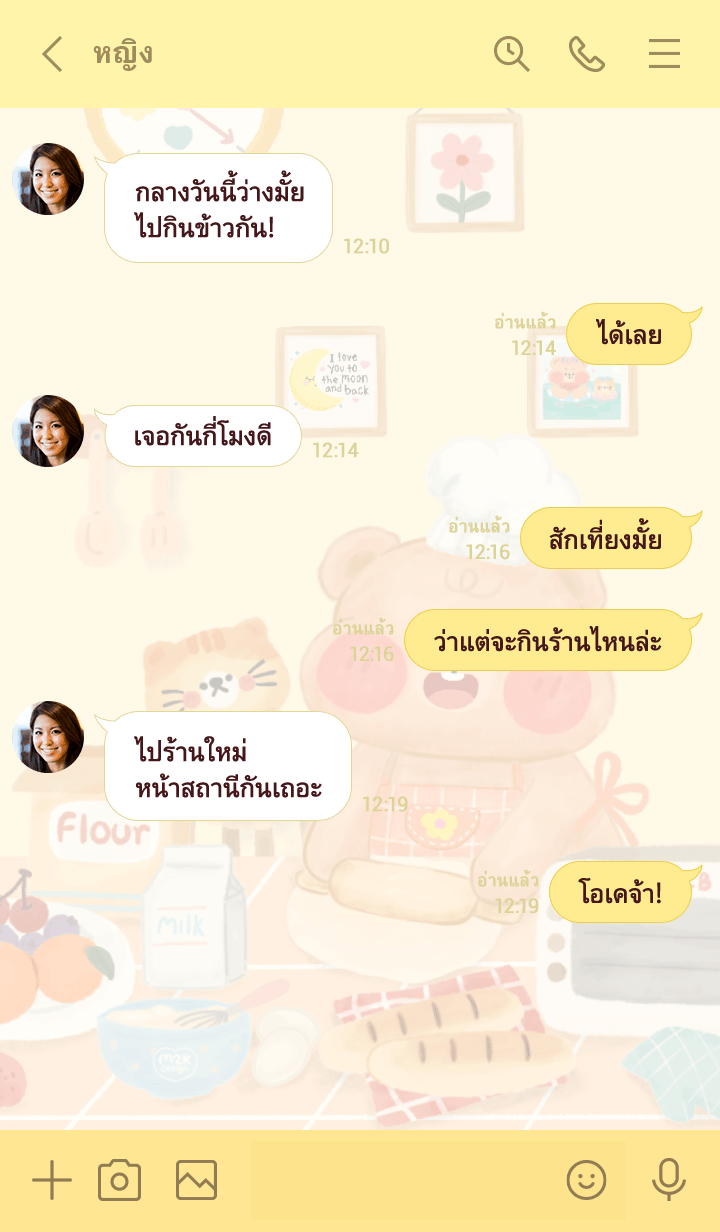Viewport: 720px width, 1232px height.
Task: Open profile photo beside the เจอกันกี่โมงดี message
Action: coord(48,431)
